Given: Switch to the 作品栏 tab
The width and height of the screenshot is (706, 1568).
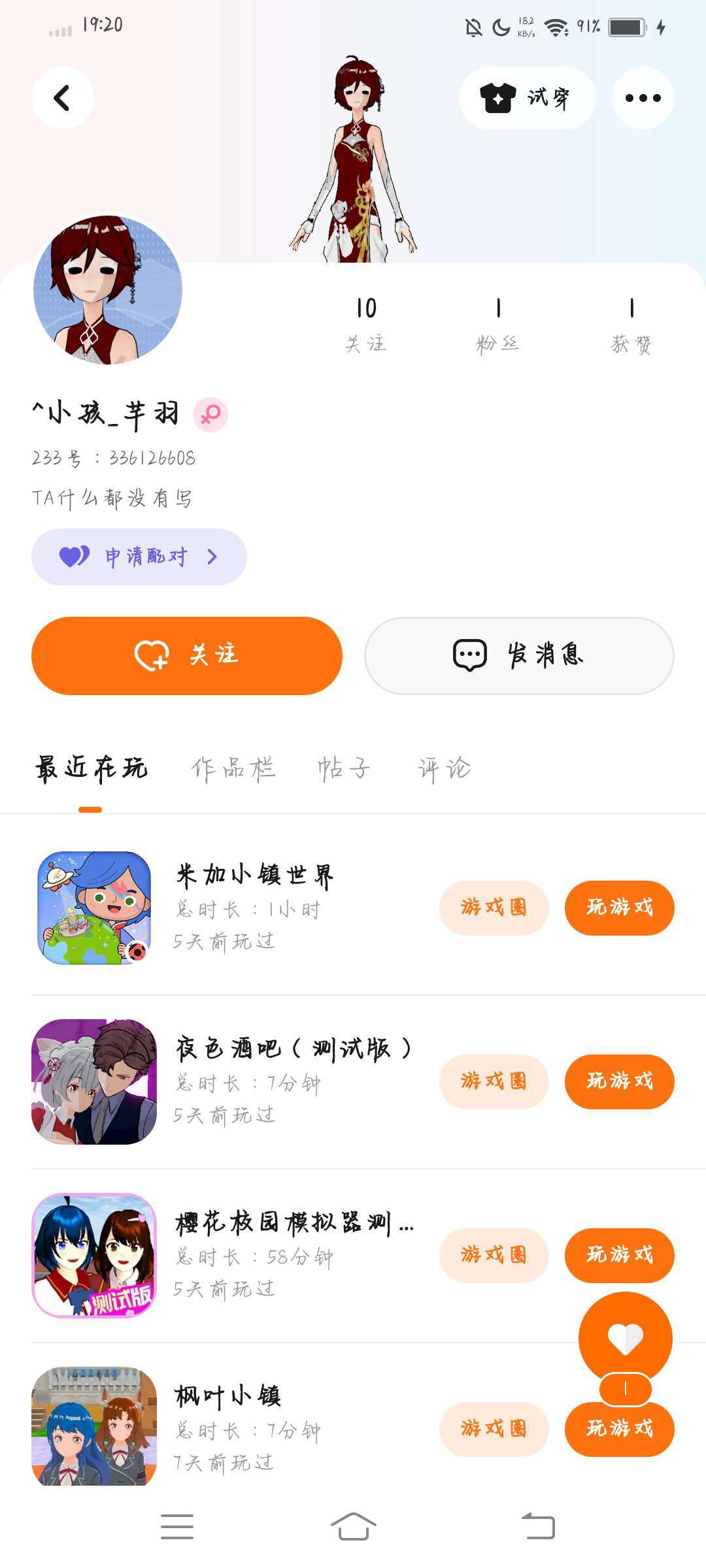Looking at the screenshot, I should pyautogui.click(x=233, y=769).
